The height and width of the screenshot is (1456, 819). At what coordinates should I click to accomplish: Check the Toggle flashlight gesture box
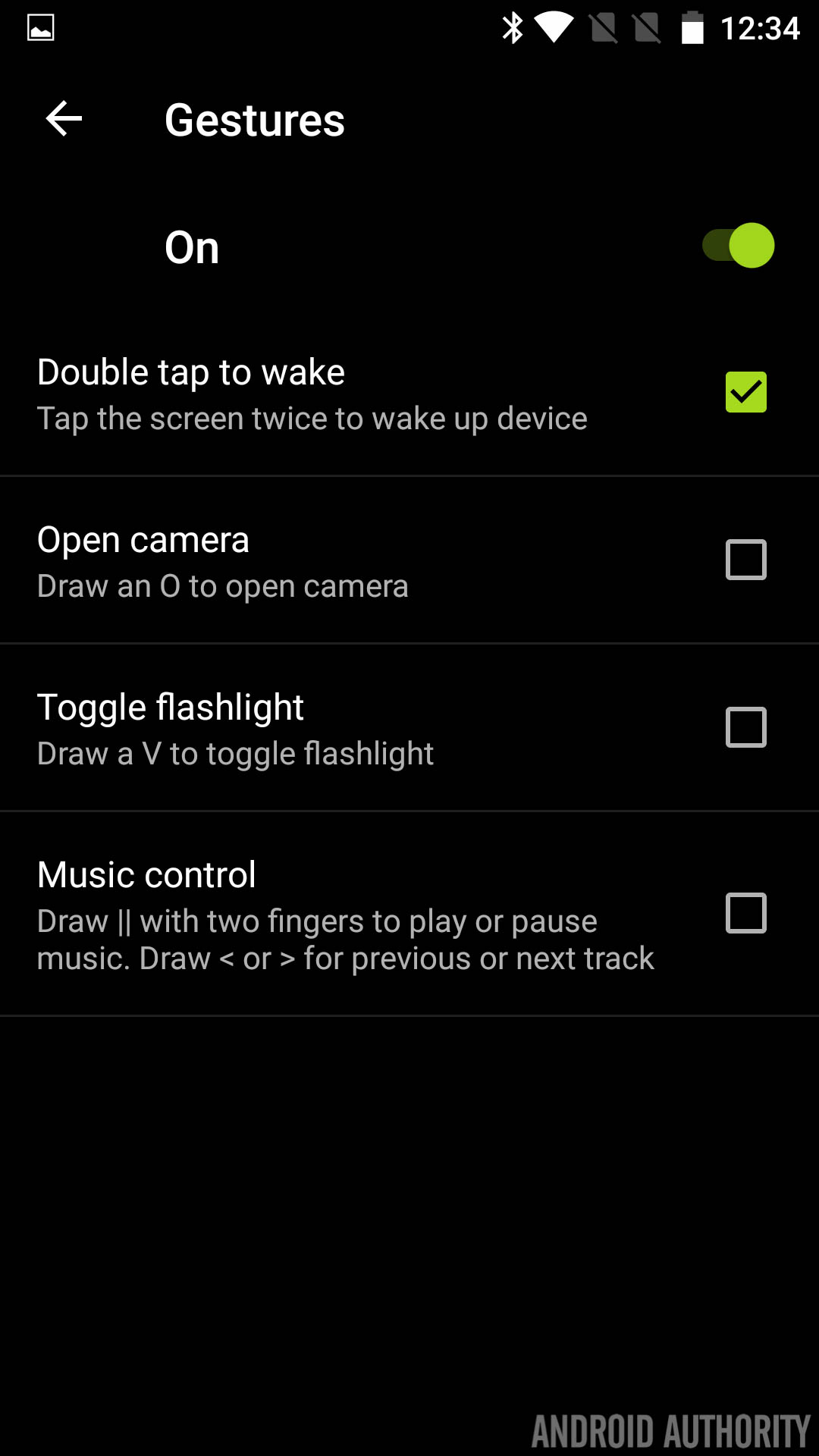[745, 727]
